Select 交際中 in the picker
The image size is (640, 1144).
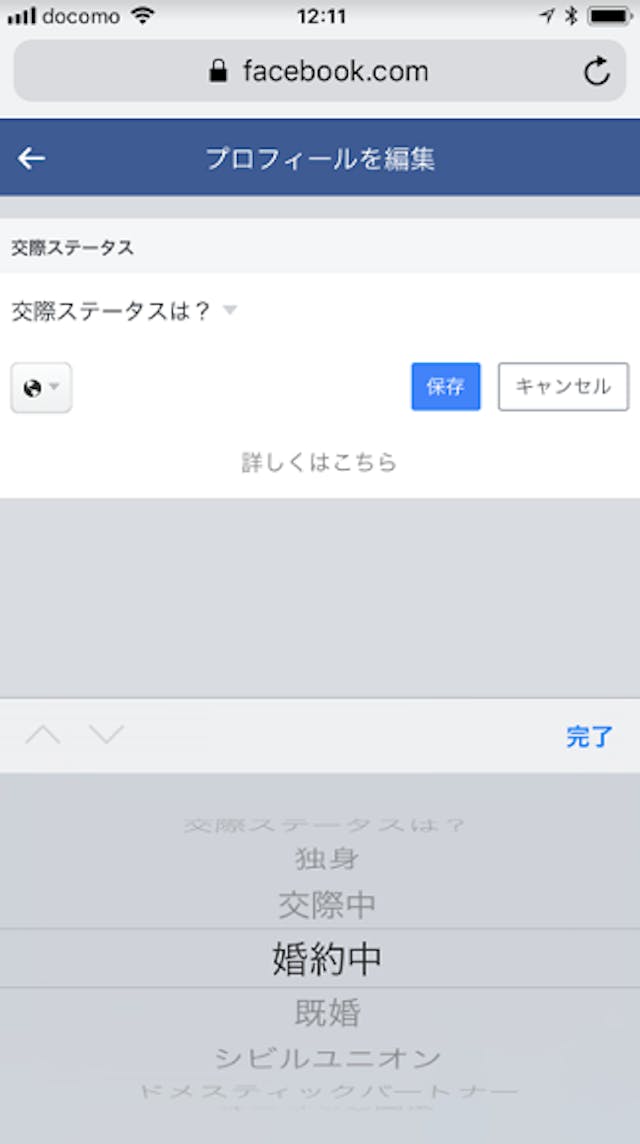pos(327,906)
